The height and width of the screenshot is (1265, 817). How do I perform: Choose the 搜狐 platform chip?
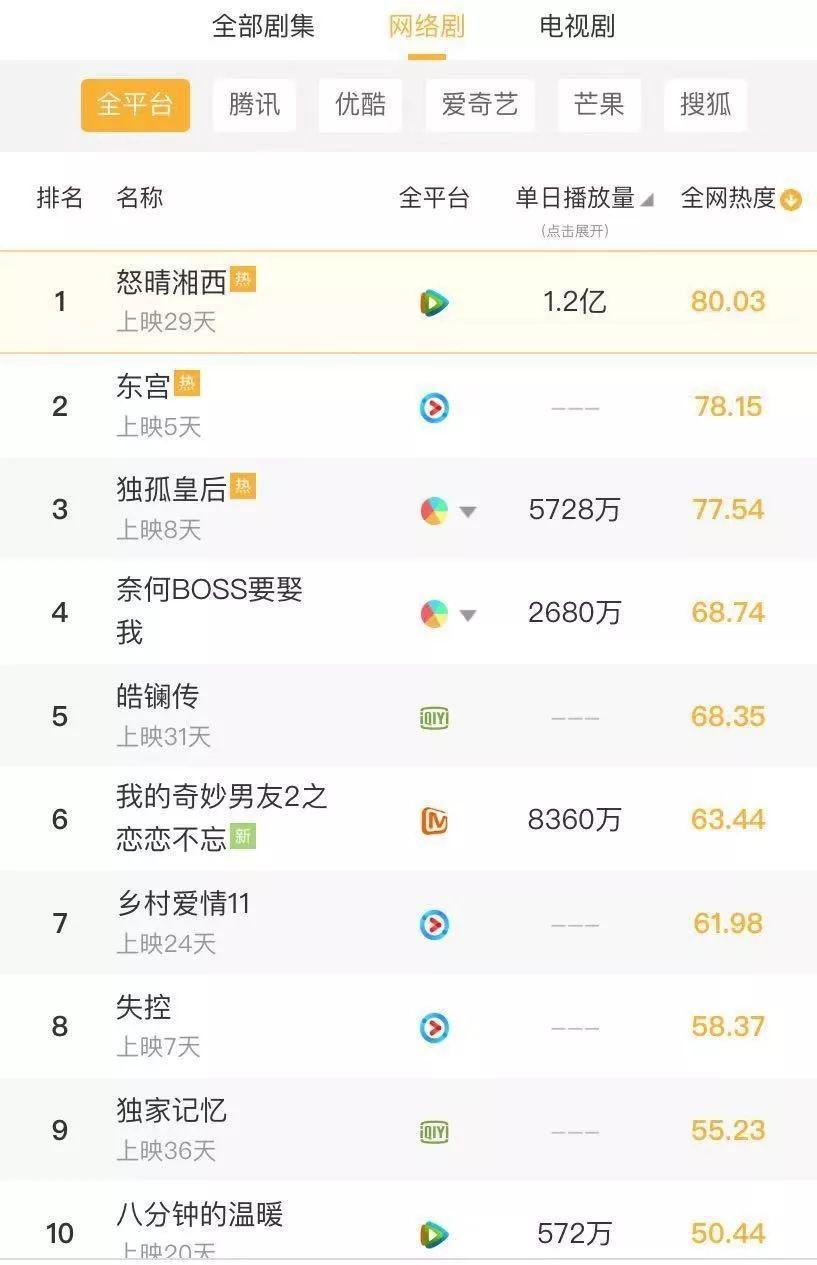pos(706,105)
